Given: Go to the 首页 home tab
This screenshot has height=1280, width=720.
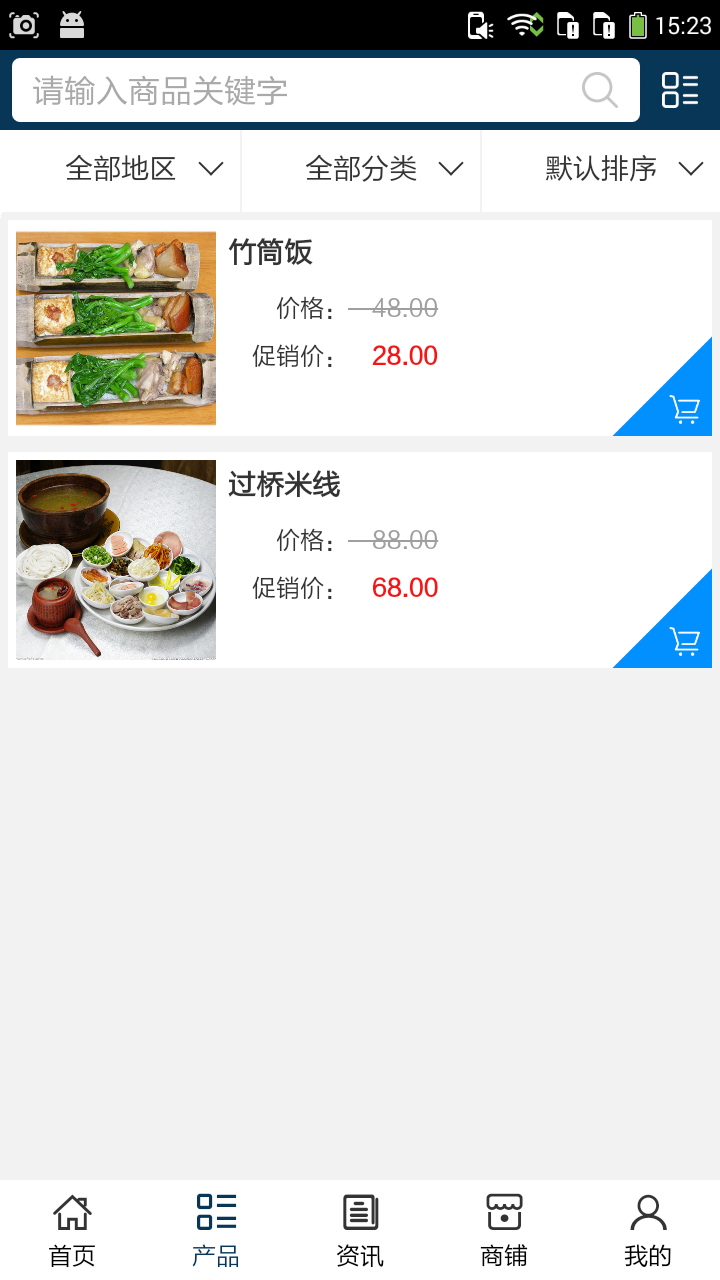Looking at the screenshot, I should click(x=72, y=1230).
